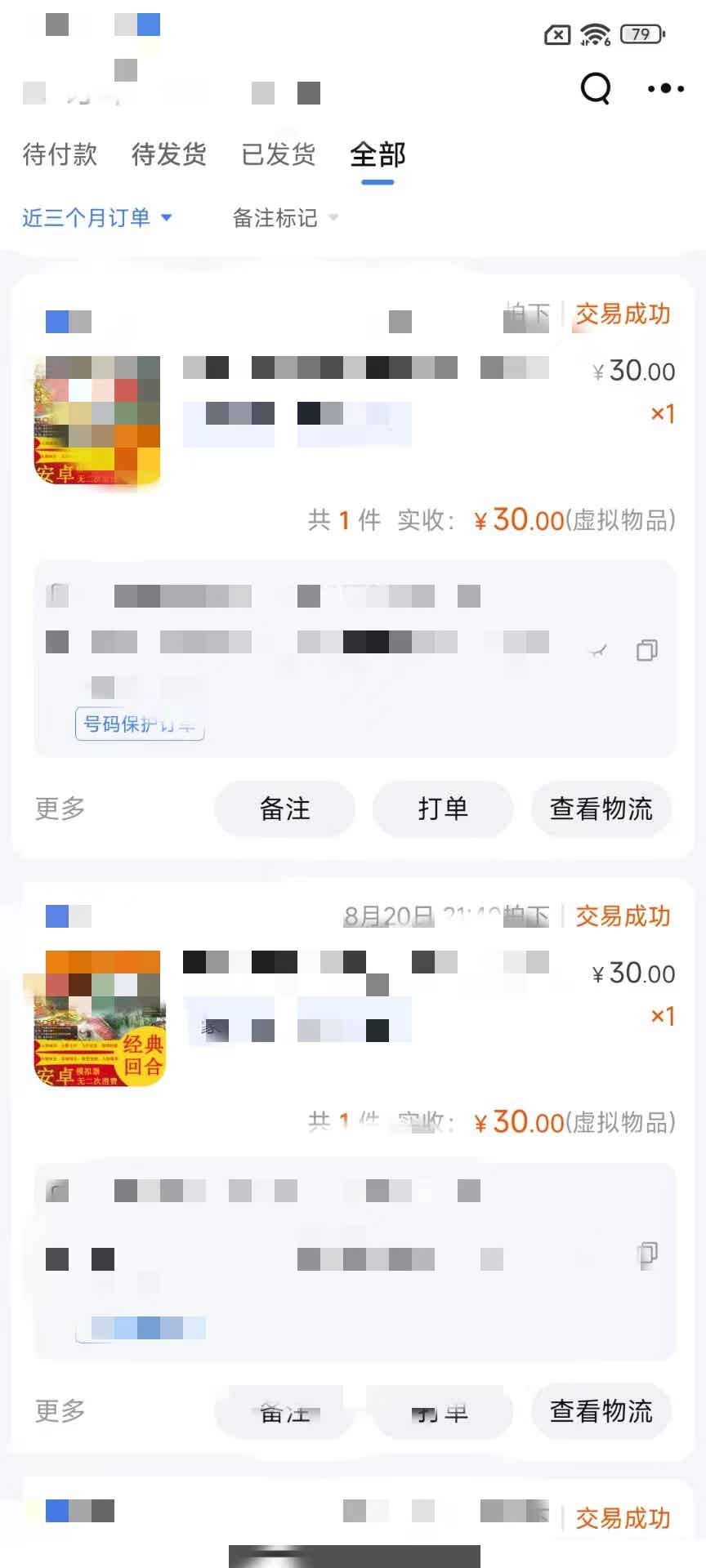Switch to the 待付款 tab

point(60,155)
